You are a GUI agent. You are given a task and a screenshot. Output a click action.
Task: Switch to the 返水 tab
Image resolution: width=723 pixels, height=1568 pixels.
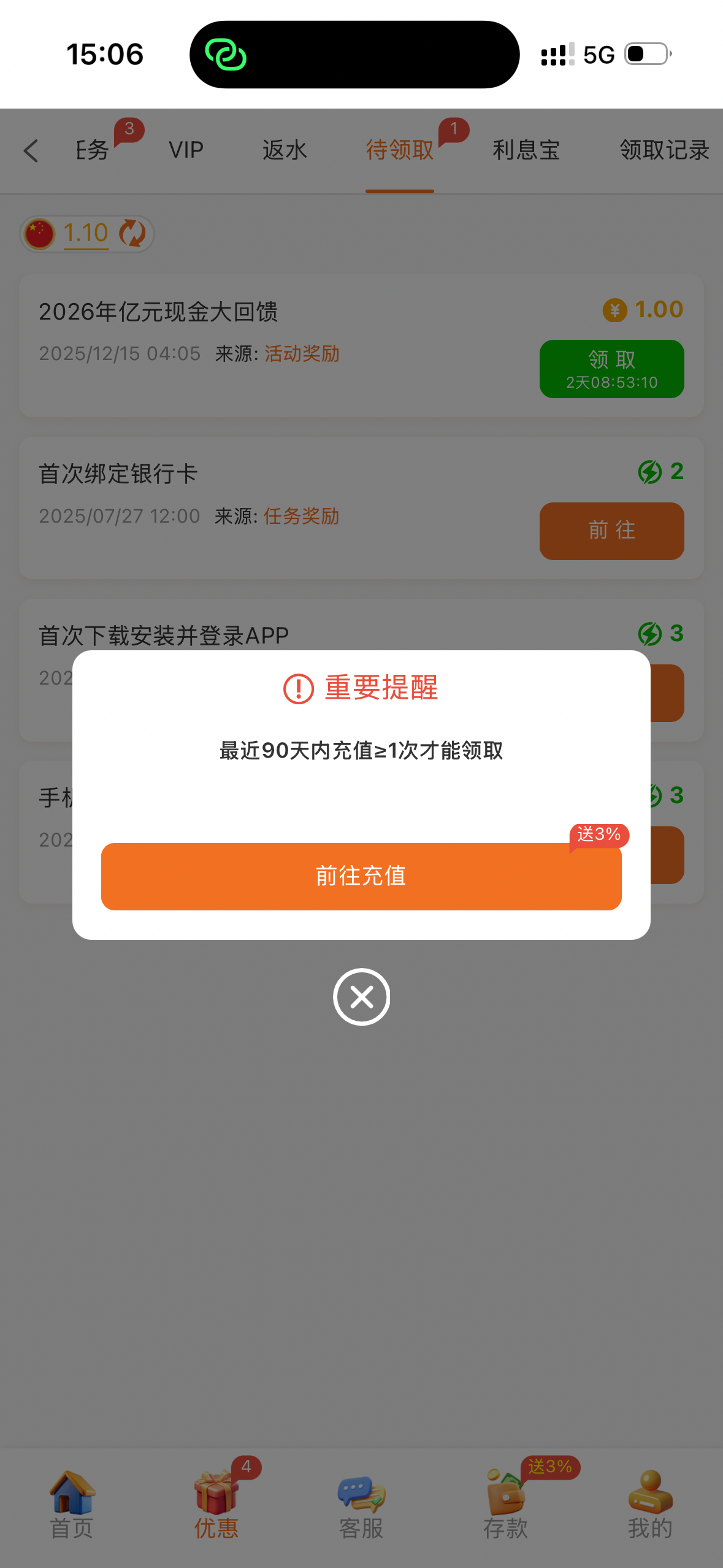(285, 150)
